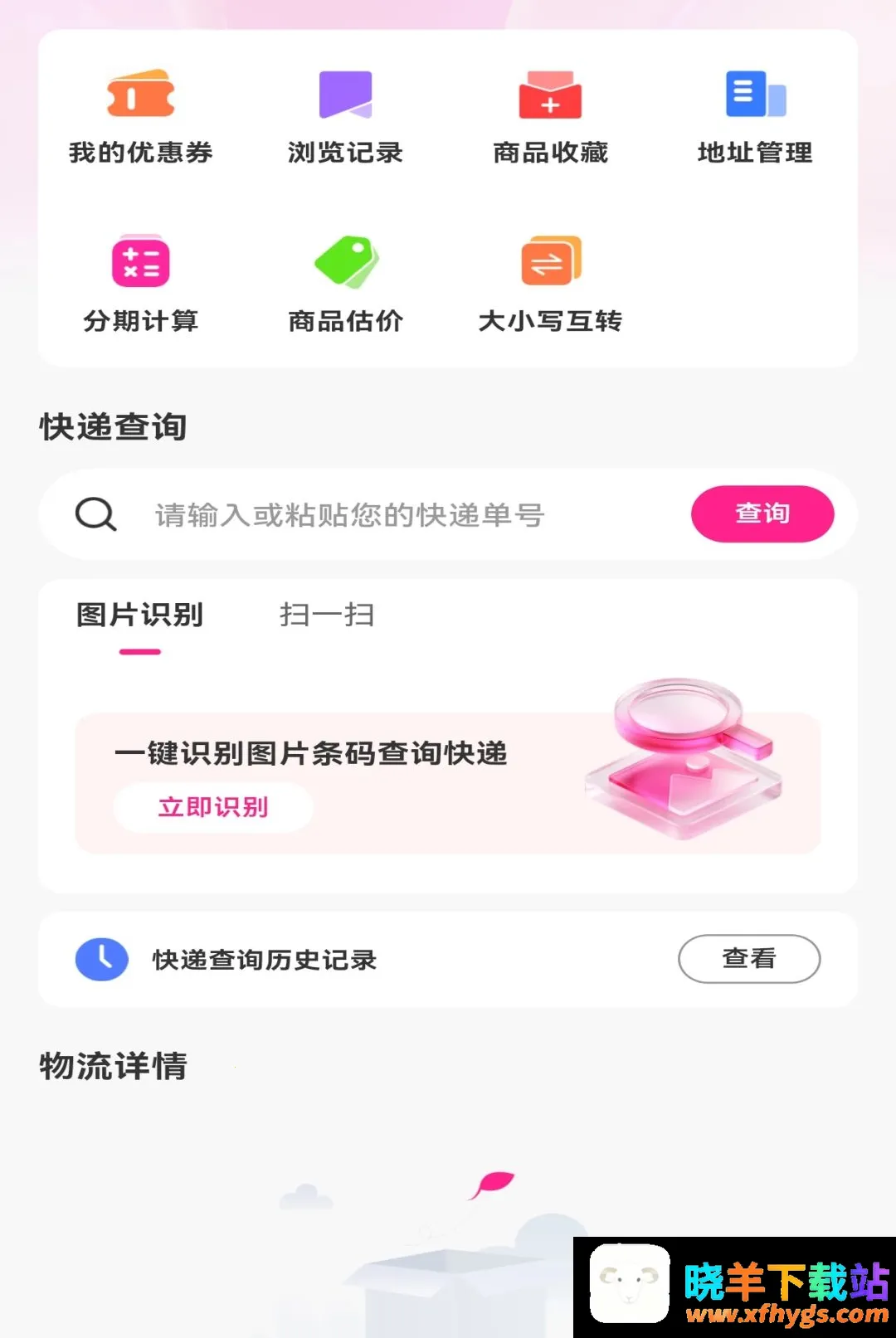The image size is (896, 1338).
Task: Tap the pink 查询 button
Action: (x=762, y=514)
